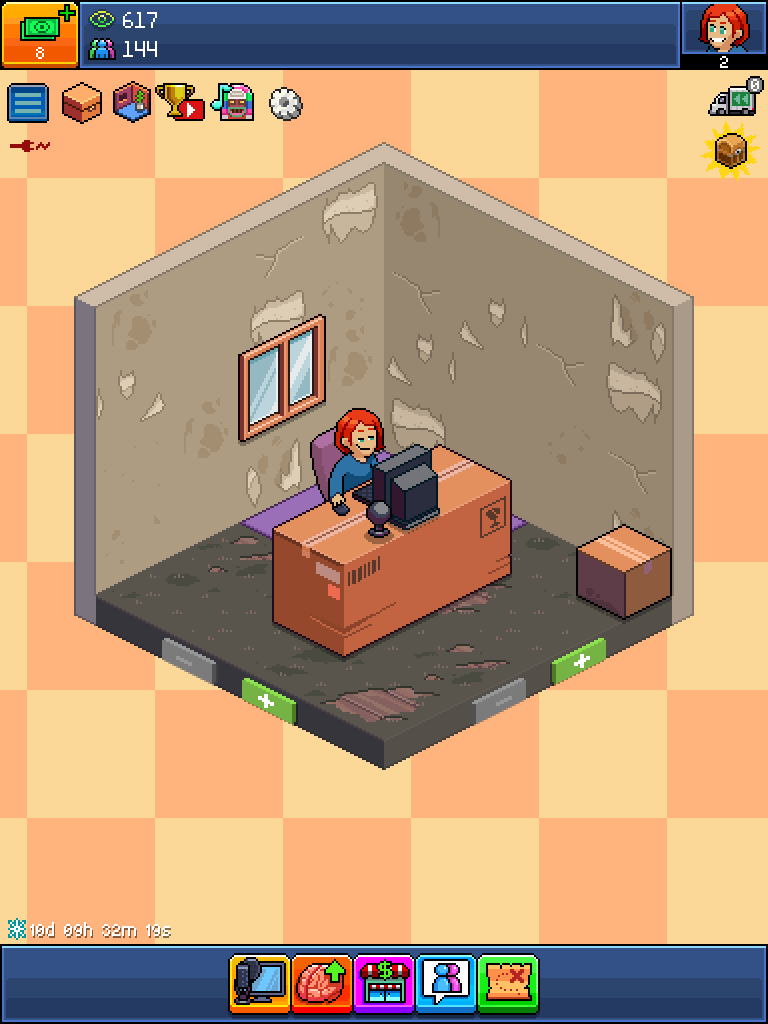768x1024 pixels.
Task: Open the room decoration icon
Action: (x=131, y=103)
